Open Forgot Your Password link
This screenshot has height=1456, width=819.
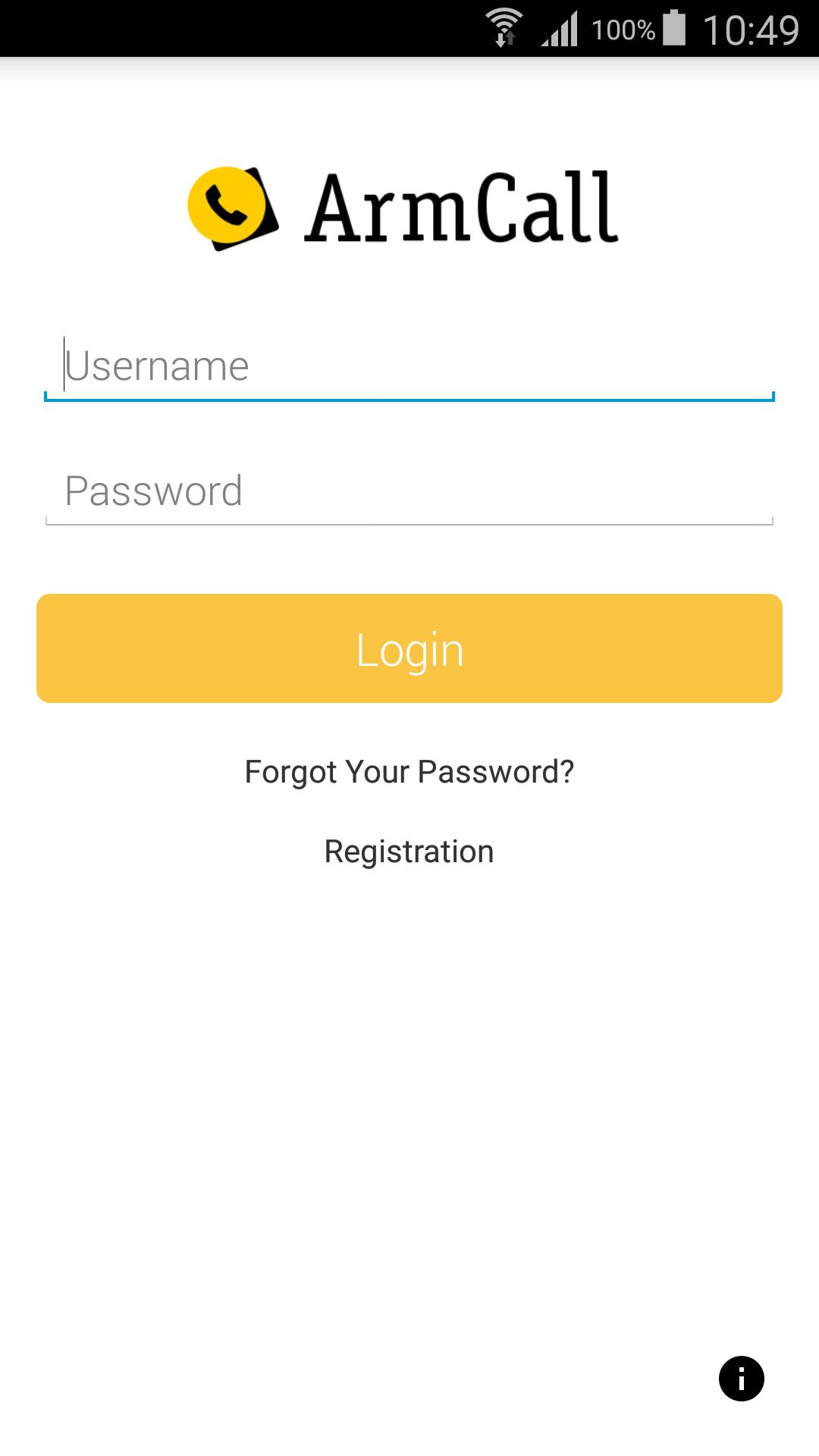[409, 772]
